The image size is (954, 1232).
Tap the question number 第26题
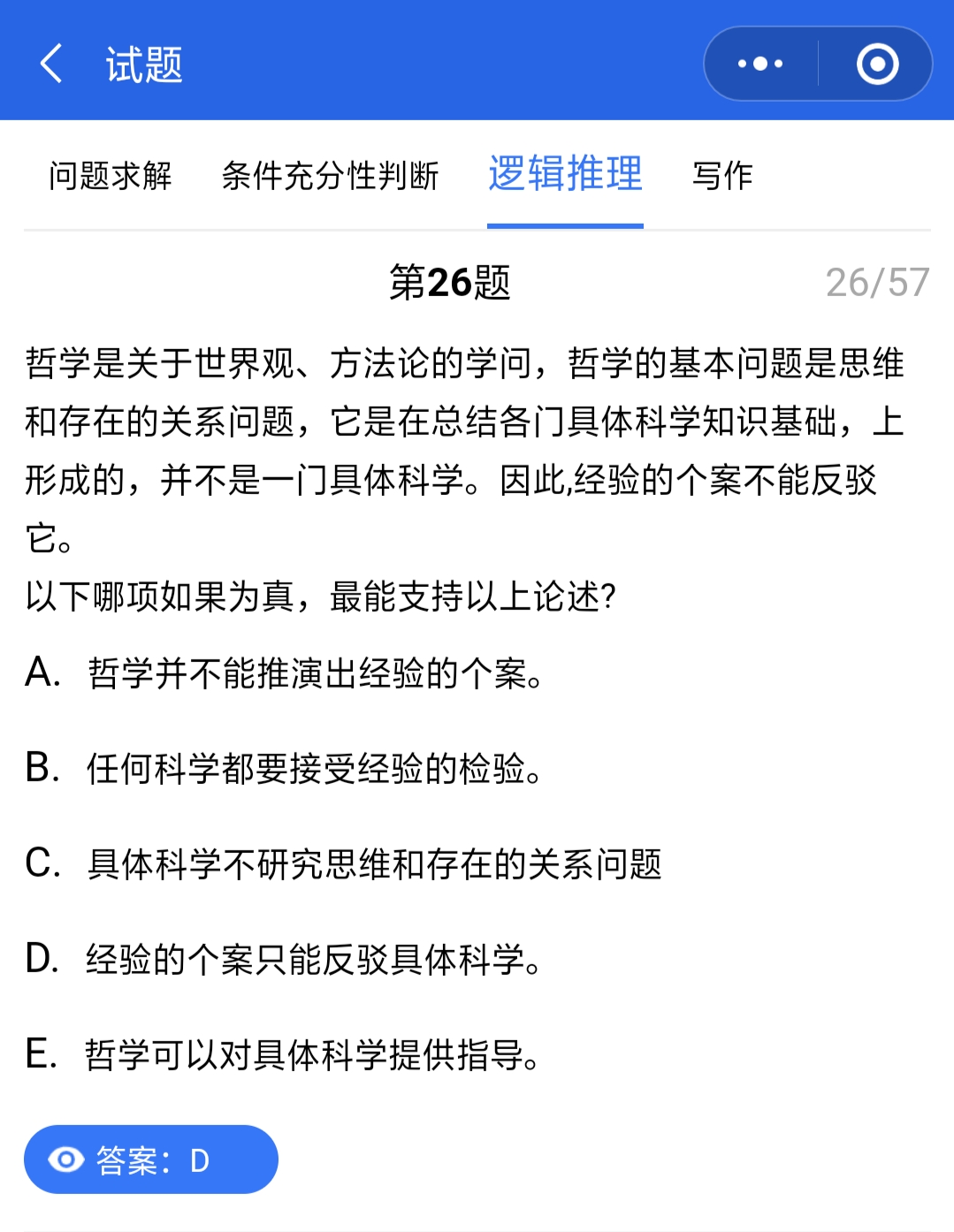pyautogui.click(x=449, y=285)
